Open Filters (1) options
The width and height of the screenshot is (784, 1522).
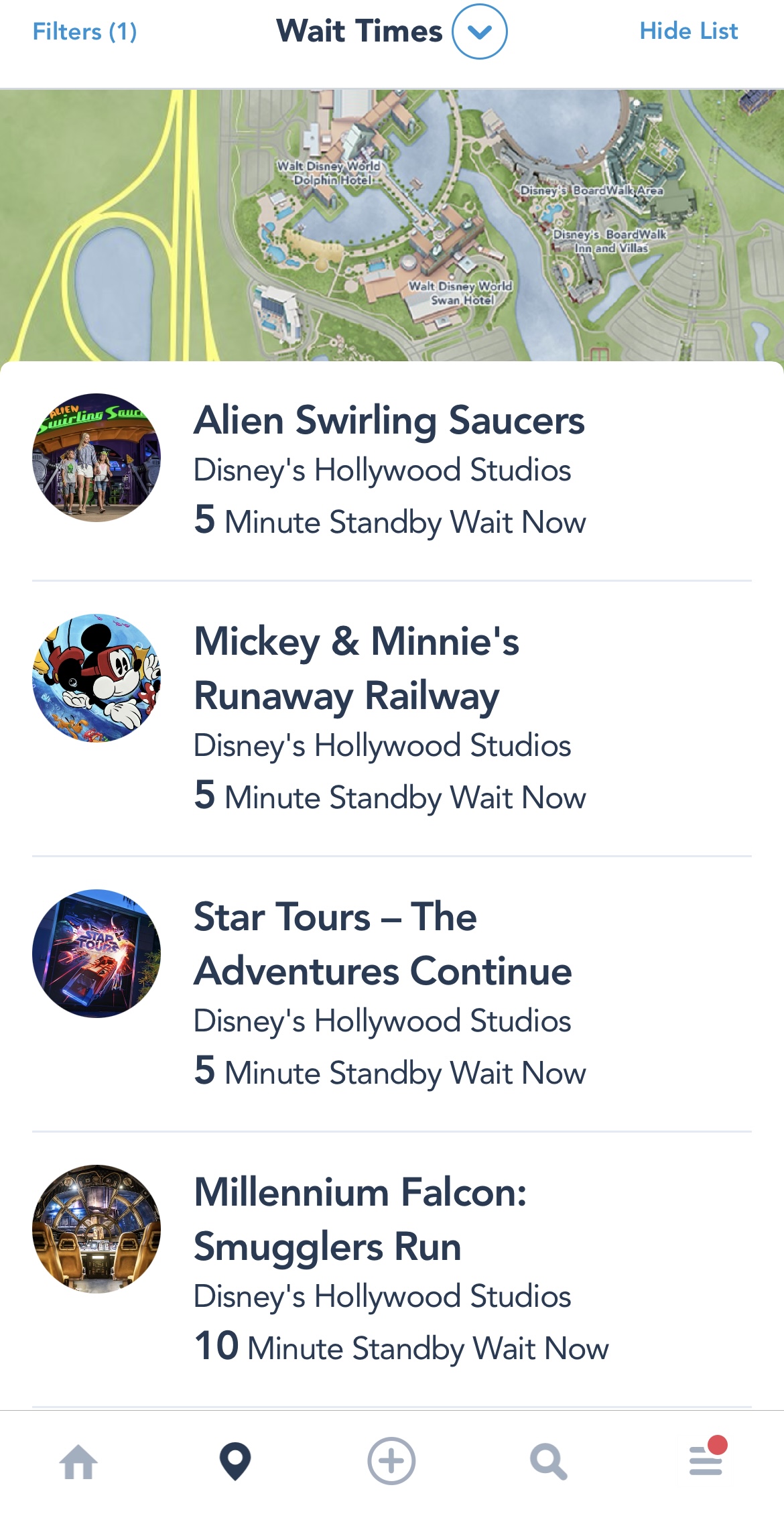(x=84, y=31)
